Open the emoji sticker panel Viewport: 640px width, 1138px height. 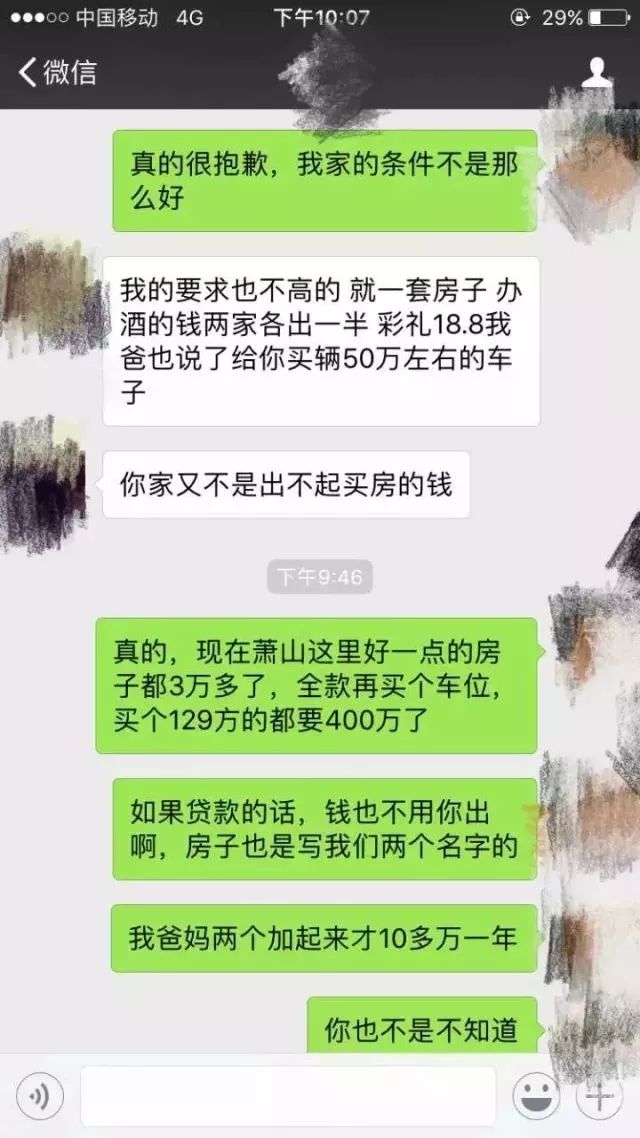point(536,1097)
